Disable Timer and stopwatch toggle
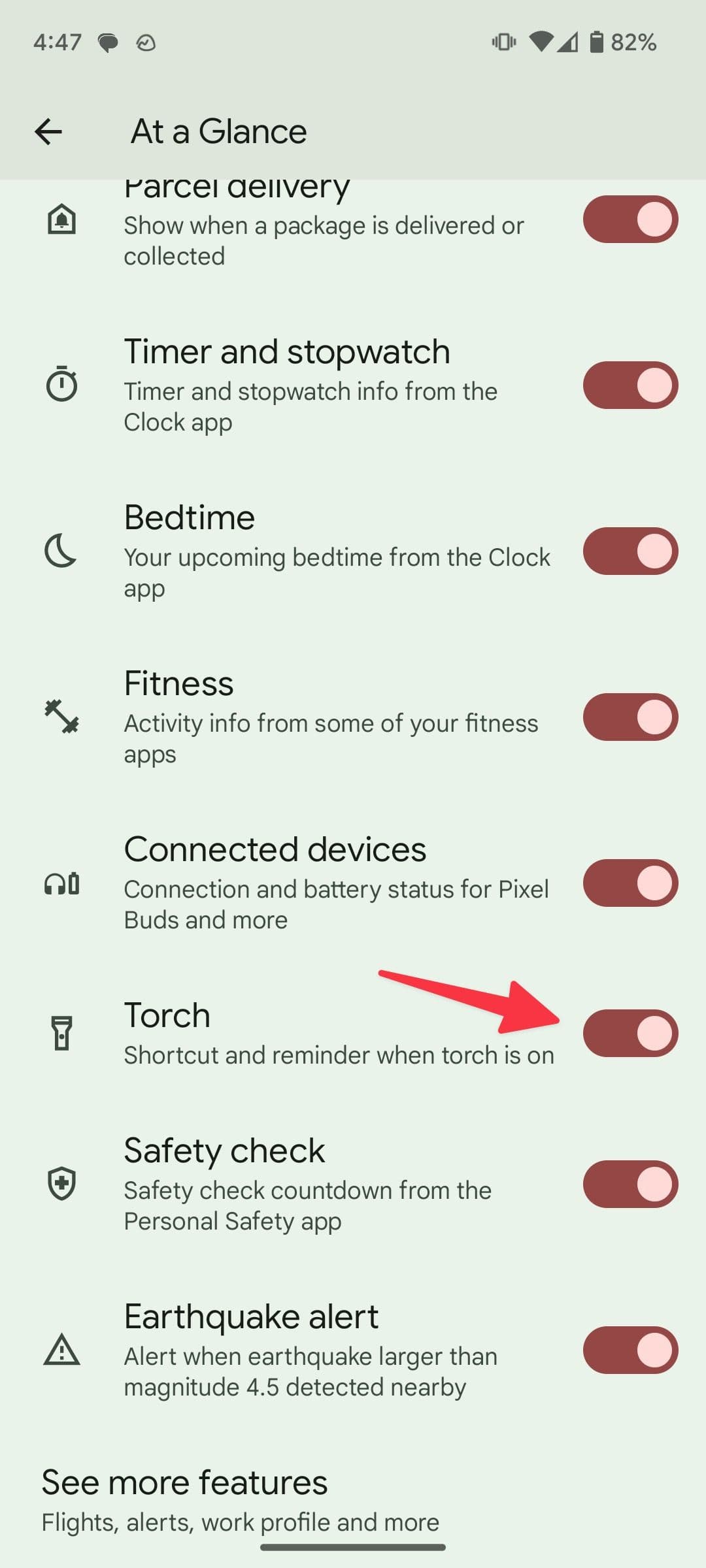 pyautogui.click(x=630, y=385)
